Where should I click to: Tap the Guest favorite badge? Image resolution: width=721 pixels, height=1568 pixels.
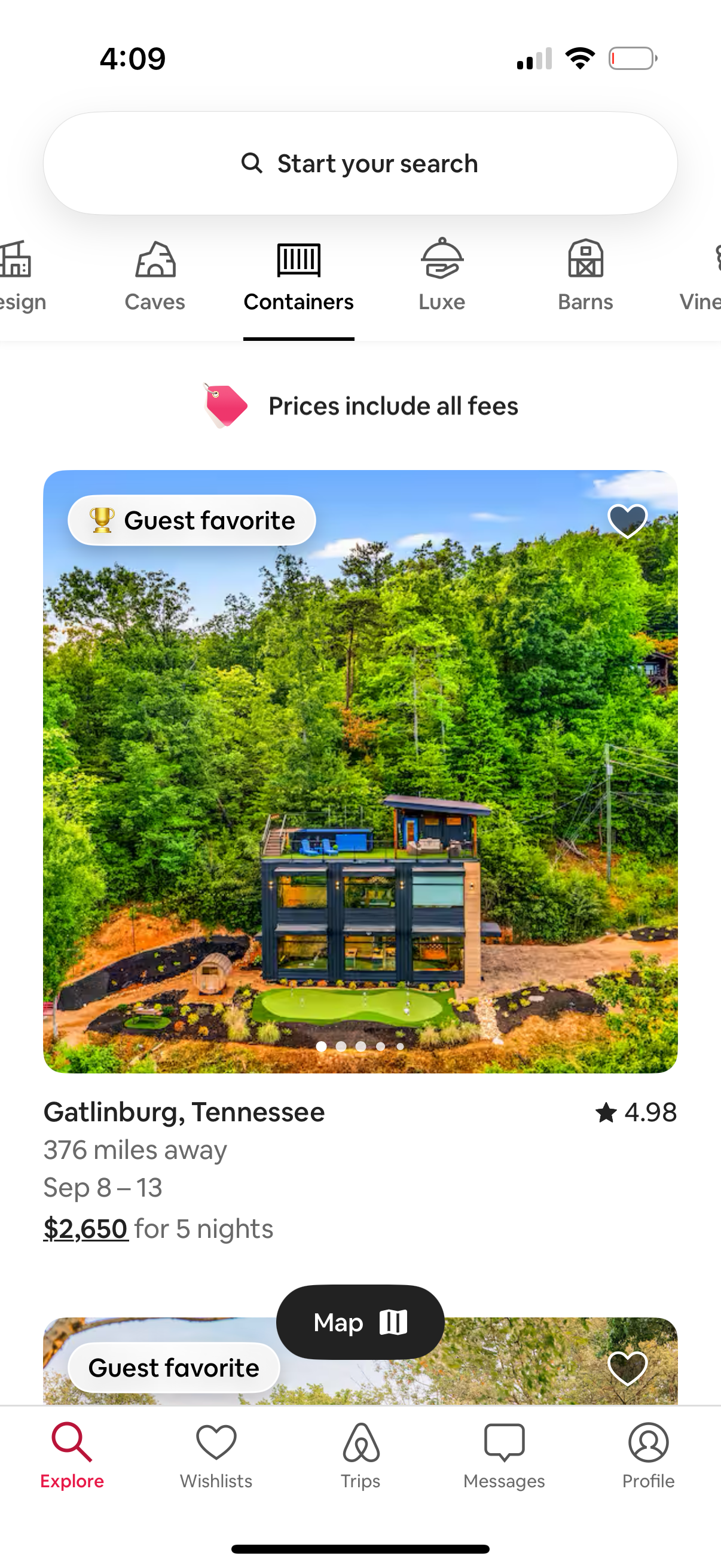tap(192, 520)
